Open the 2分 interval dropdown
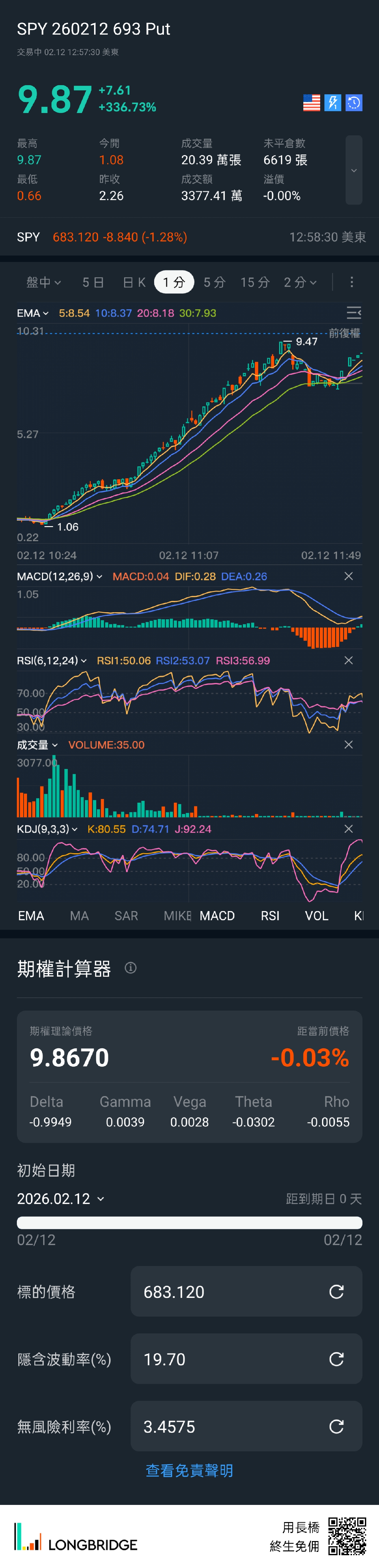 tap(300, 282)
